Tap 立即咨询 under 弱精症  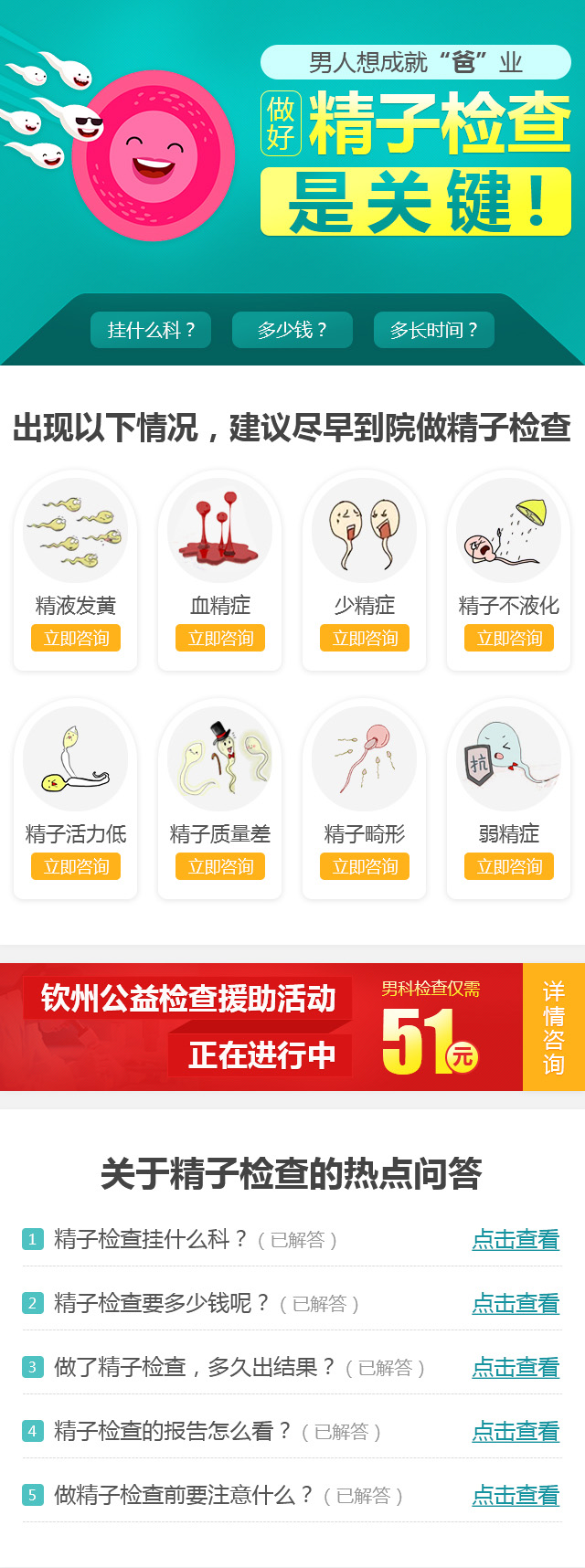(509, 866)
